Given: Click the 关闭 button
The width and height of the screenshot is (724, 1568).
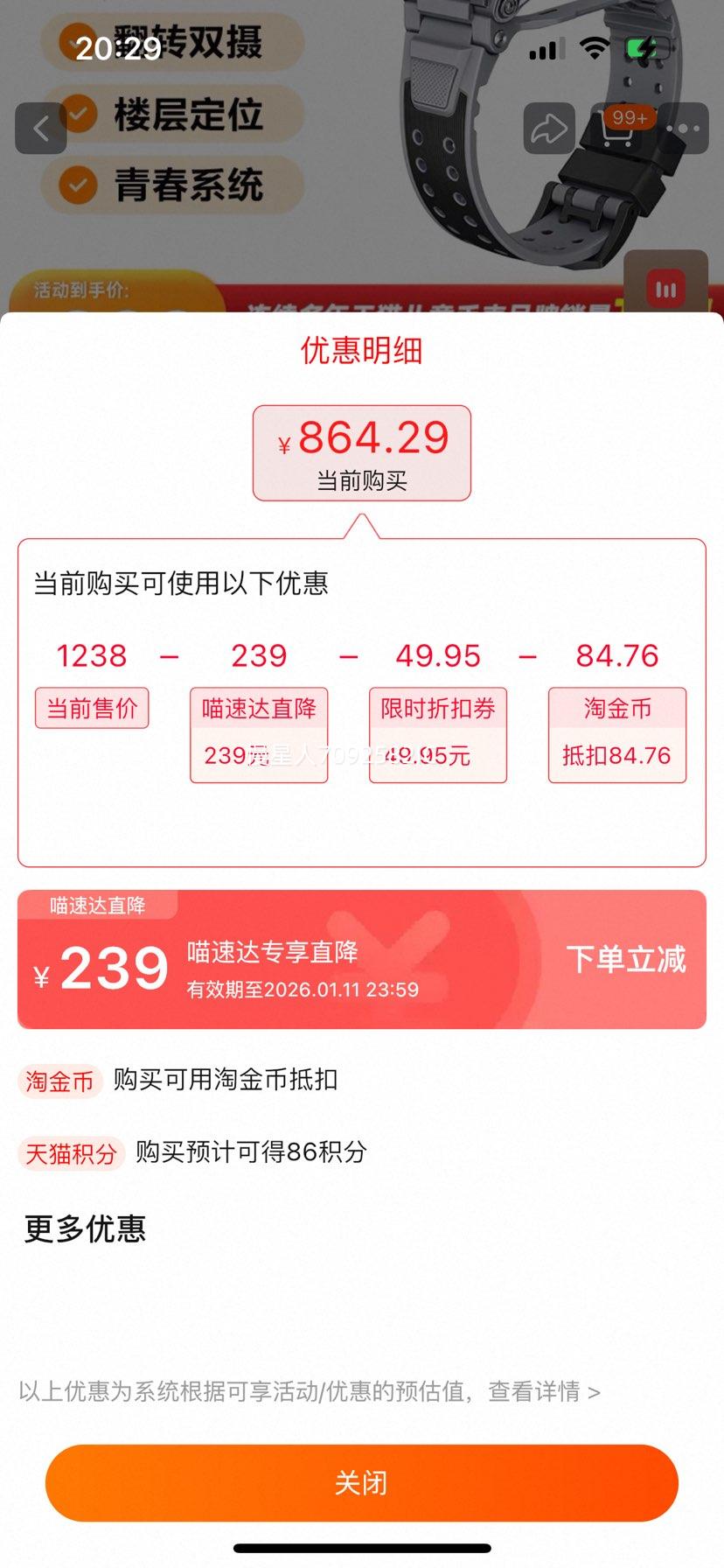Looking at the screenshot, I should (362, 1482).
